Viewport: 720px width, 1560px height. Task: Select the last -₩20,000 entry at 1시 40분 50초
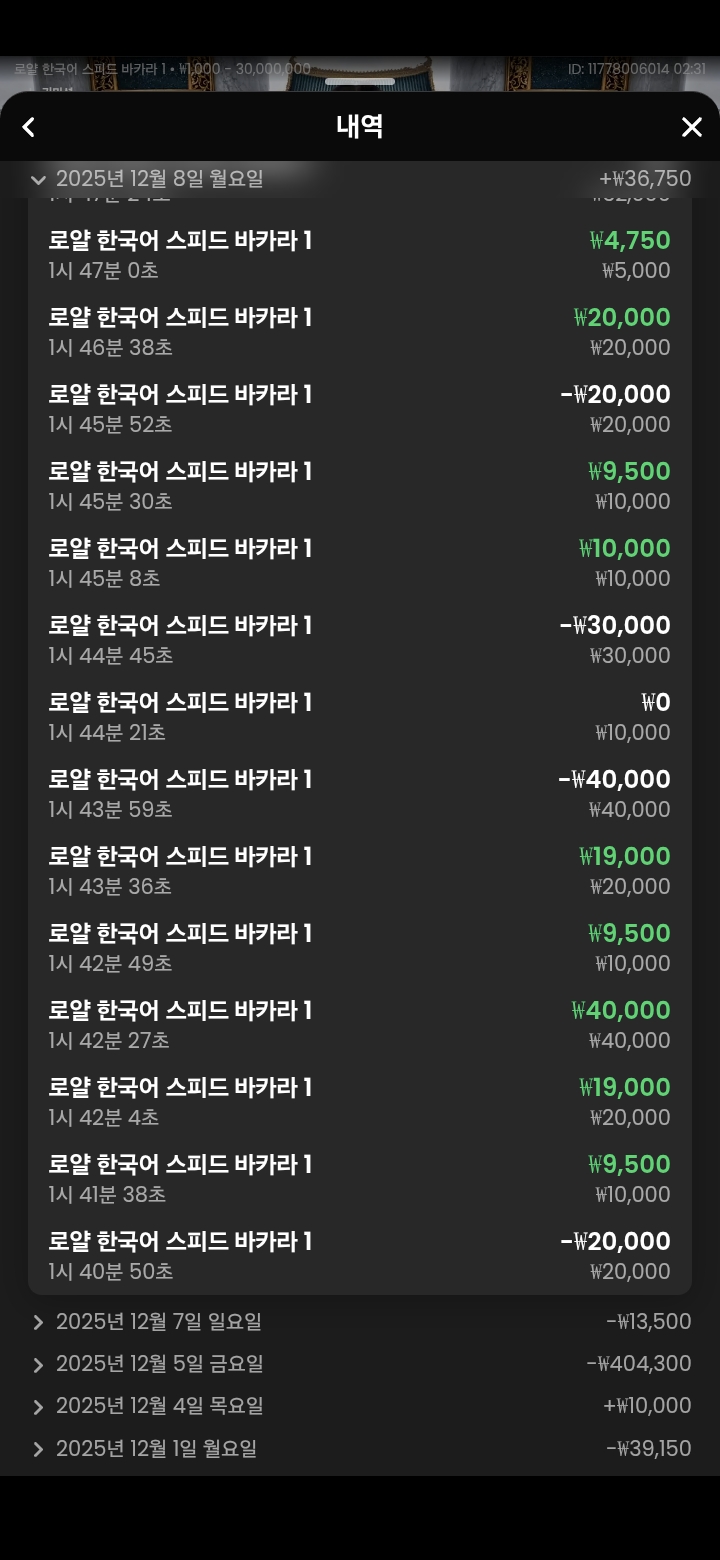coord(360,1254)
